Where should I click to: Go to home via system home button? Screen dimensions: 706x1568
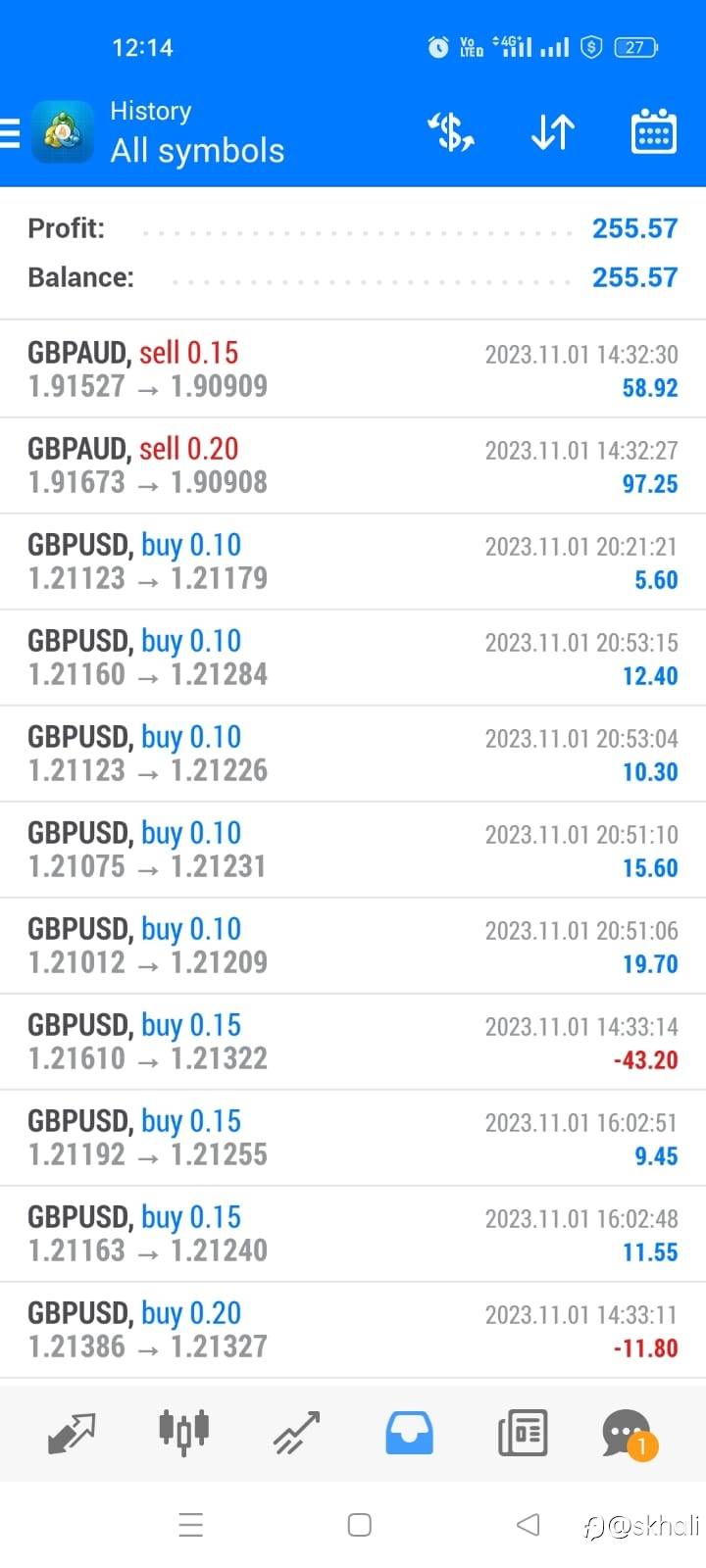click(360, 1525)
